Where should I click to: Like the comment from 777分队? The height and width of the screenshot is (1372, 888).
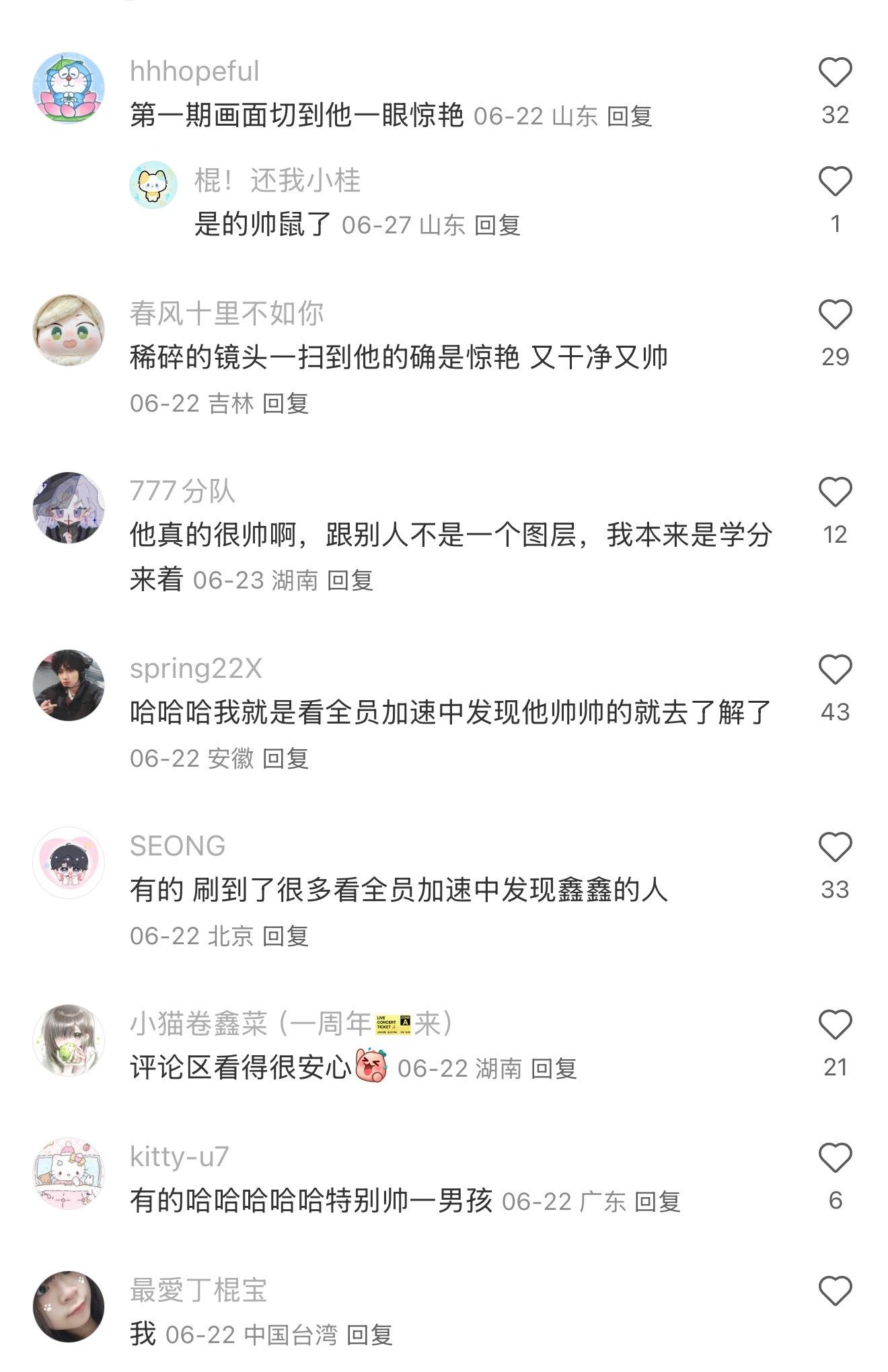coord(835,492)
